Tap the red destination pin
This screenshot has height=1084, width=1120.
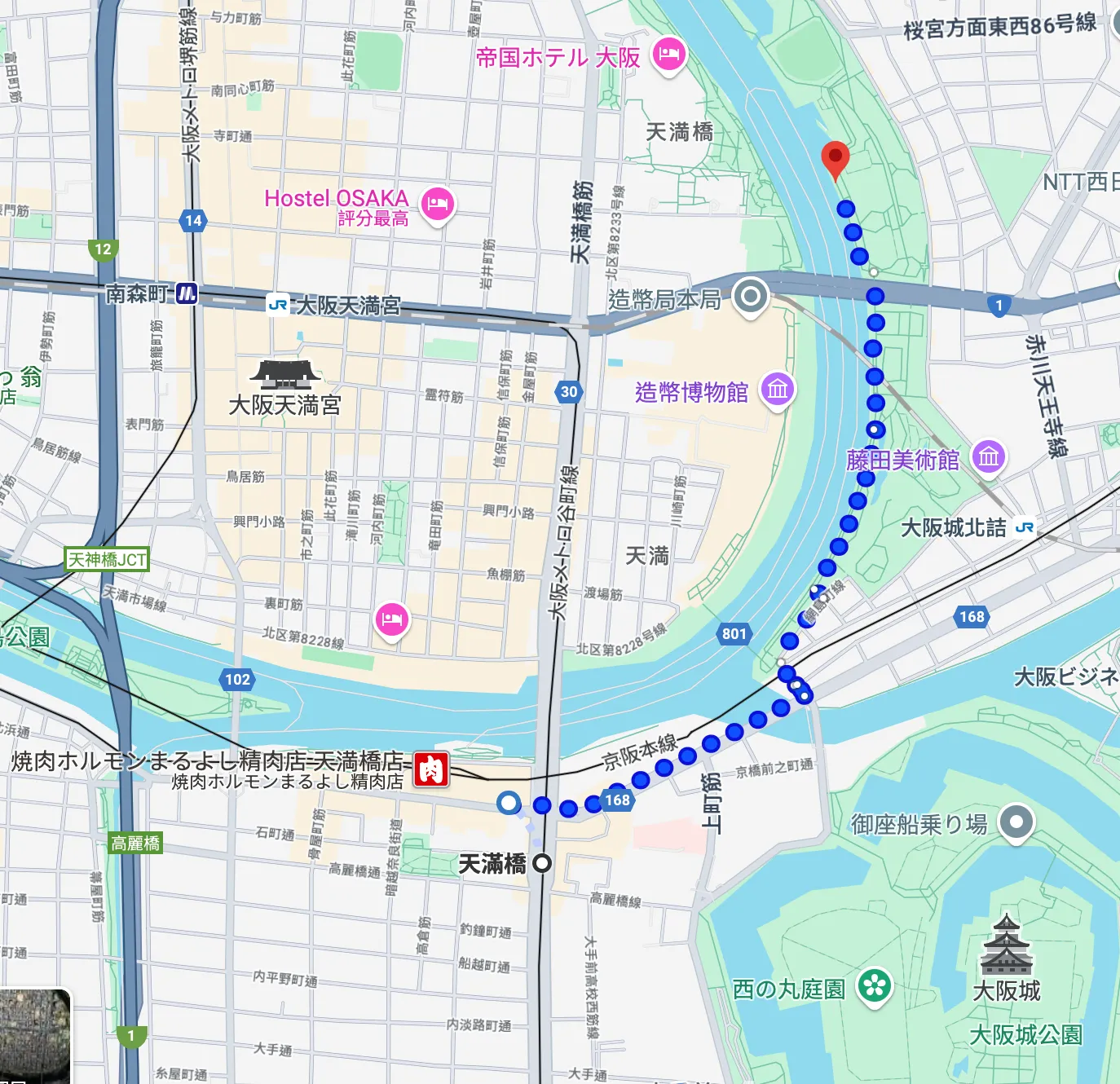pos(835,157)
